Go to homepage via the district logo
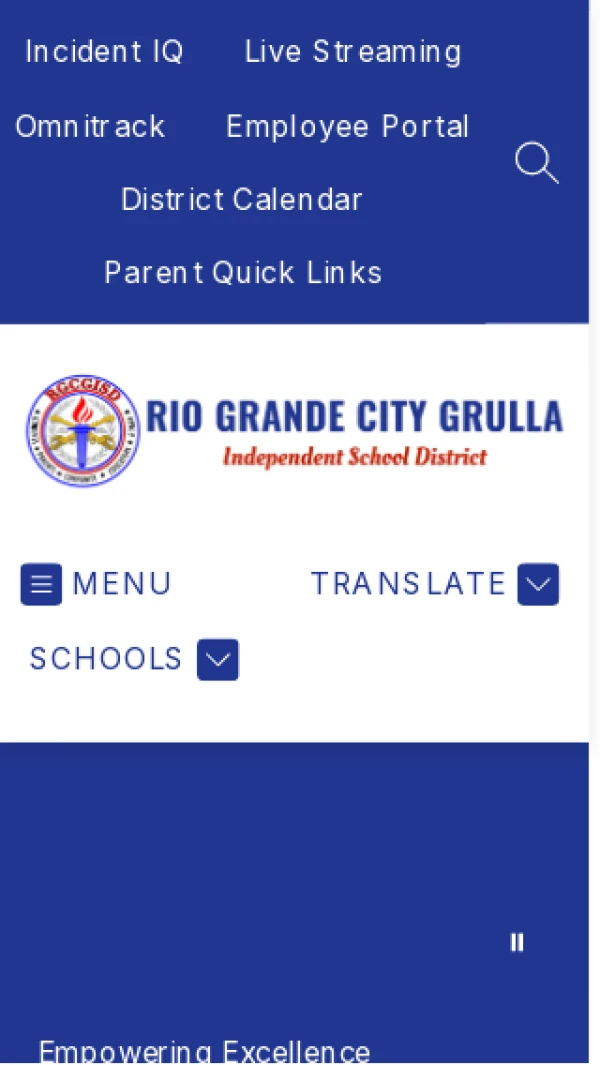Viewport: 600px width, 1065px height. click(x=295, y=431)
